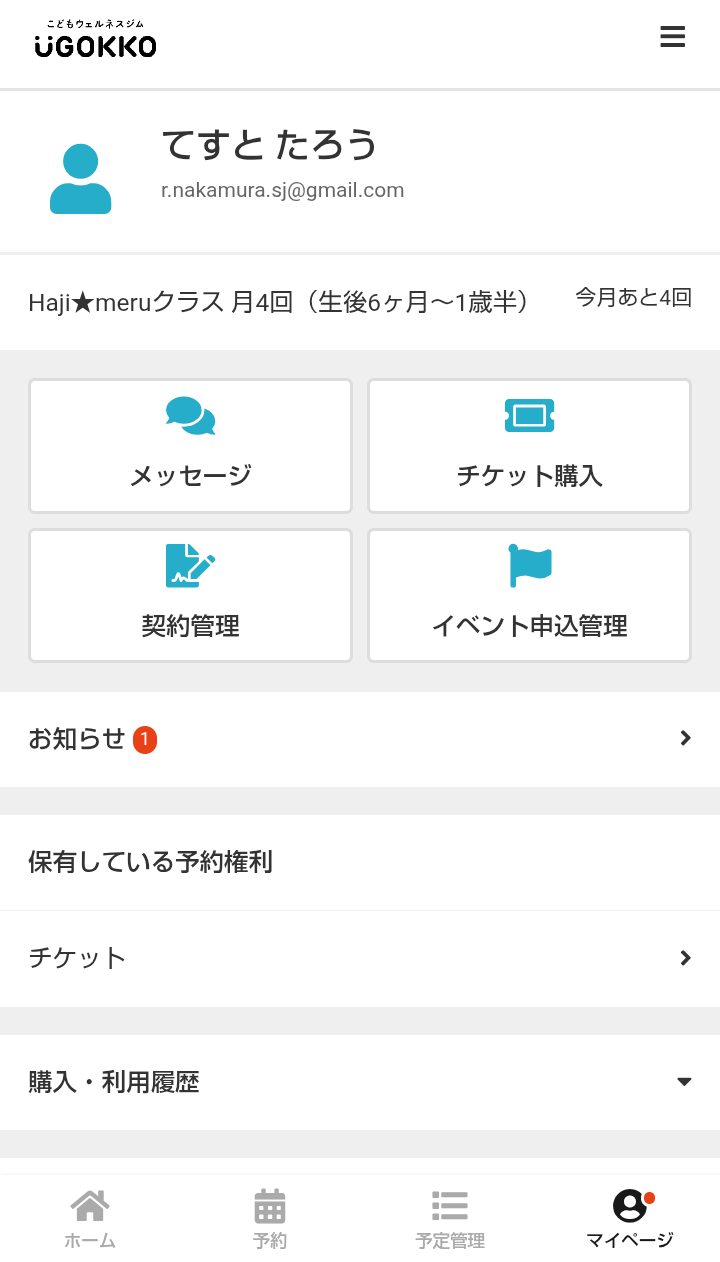Open the チケット row
Viewport: 720px width, 1262px height.
[360, 958]
